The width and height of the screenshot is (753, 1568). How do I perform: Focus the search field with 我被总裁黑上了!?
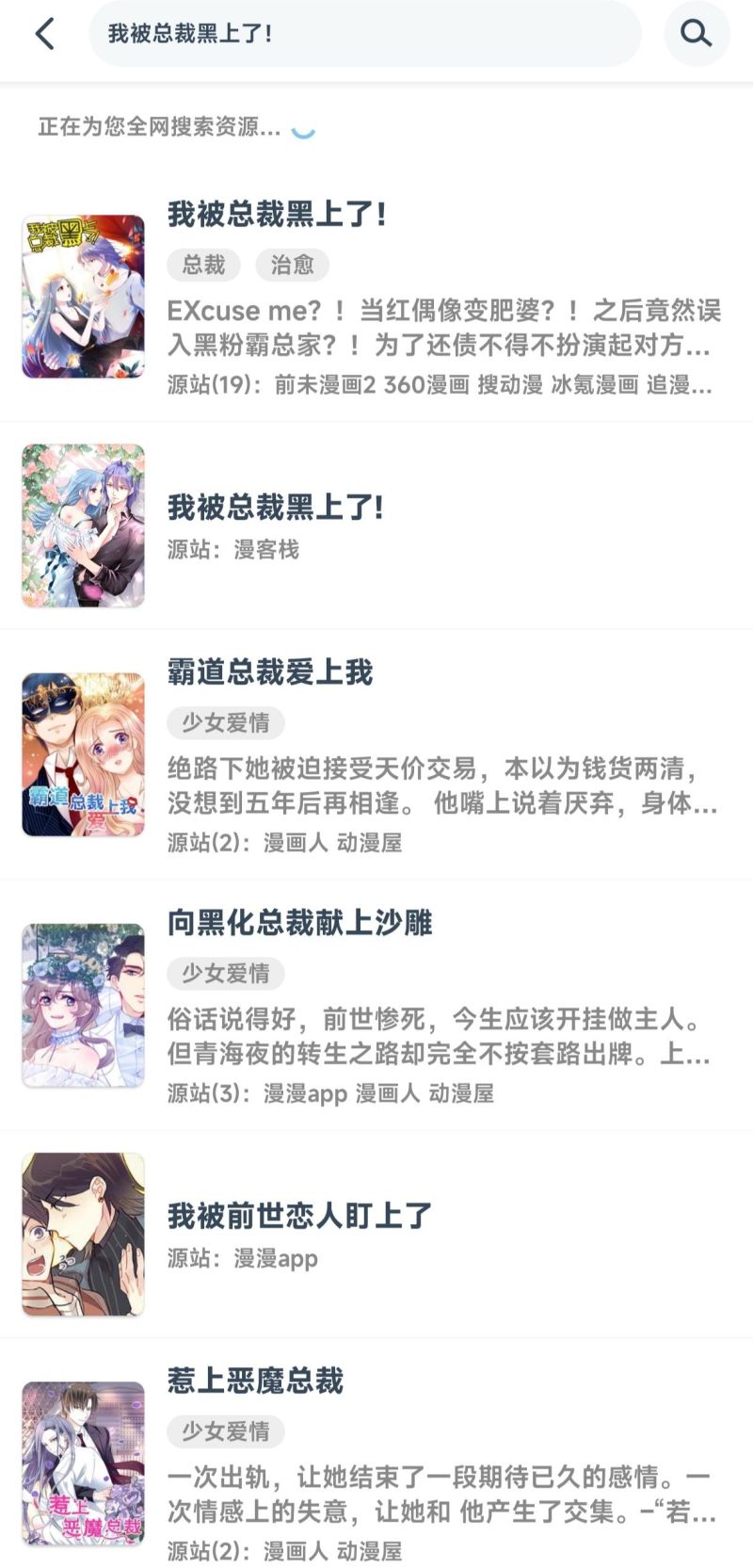364,34
